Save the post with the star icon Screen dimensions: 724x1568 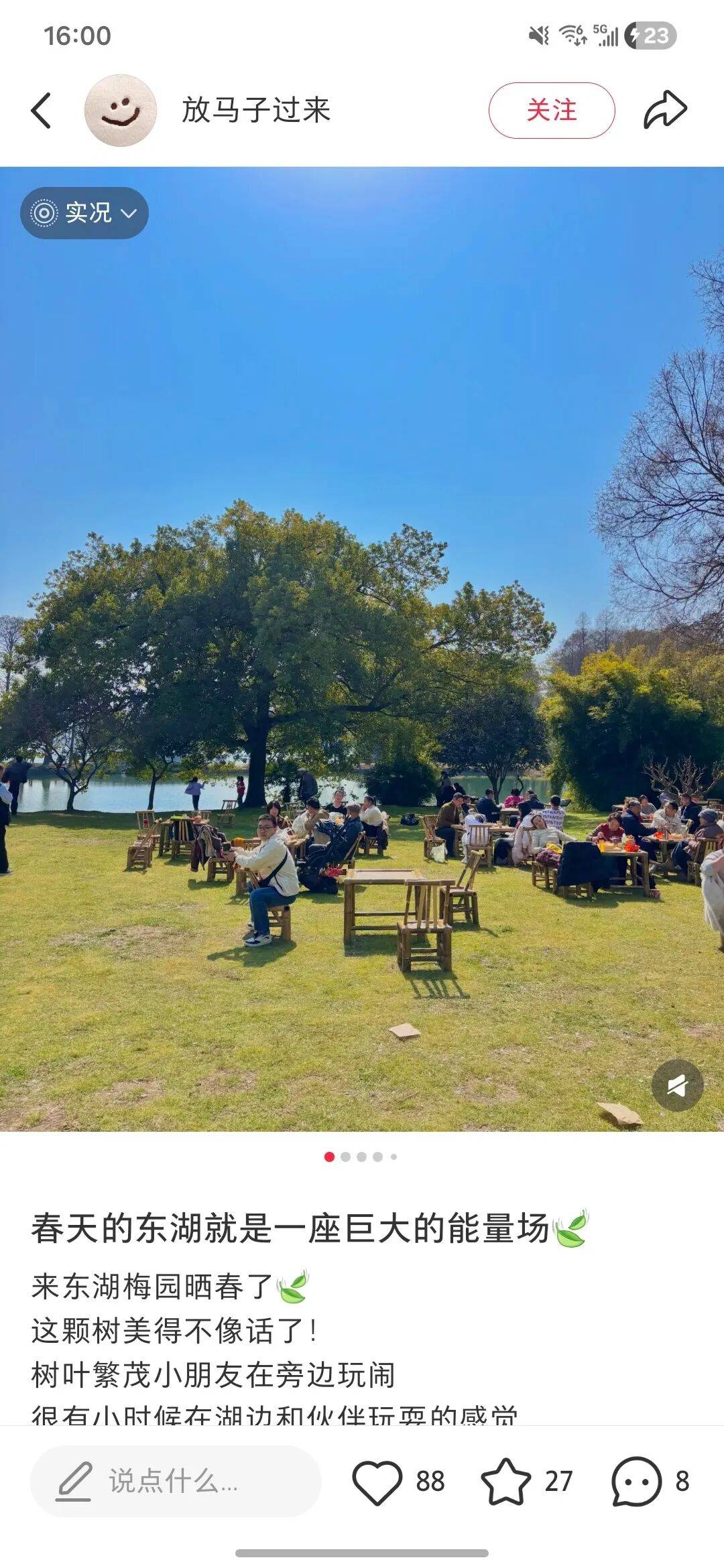click(506, 1481)
